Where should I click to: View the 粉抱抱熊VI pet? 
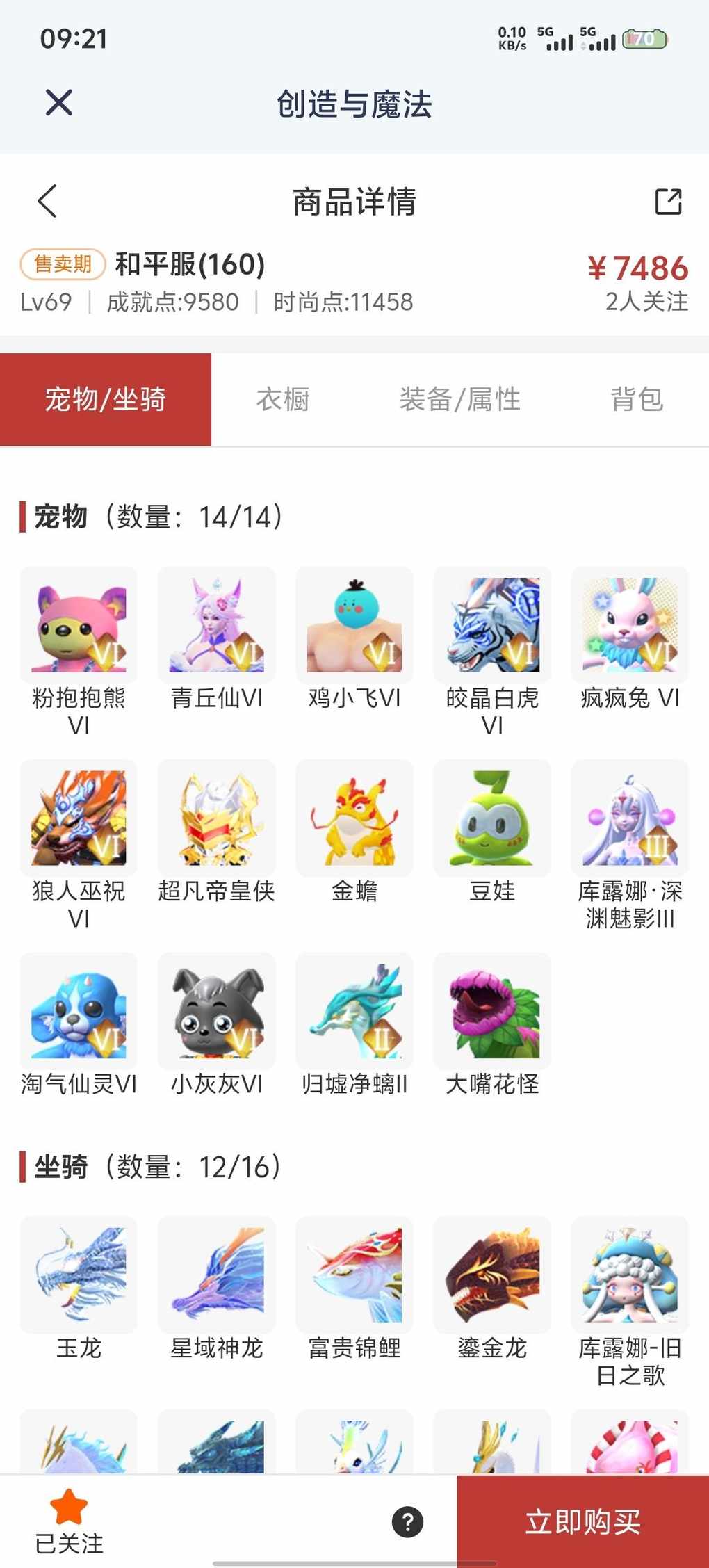click(79, 625)
